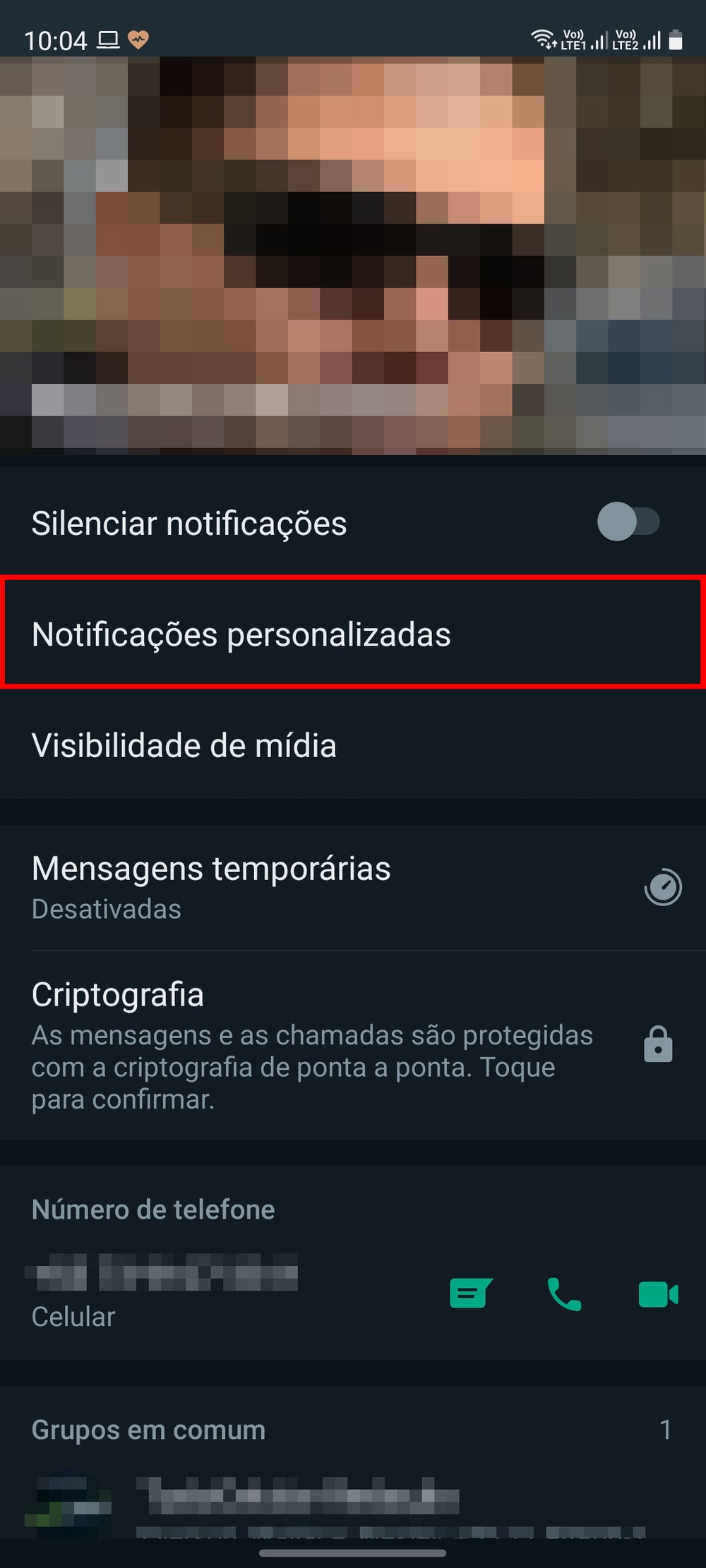Start a voice call with the contact
This screenshot has height=1568, width=706.
[x=564, y=1294]
